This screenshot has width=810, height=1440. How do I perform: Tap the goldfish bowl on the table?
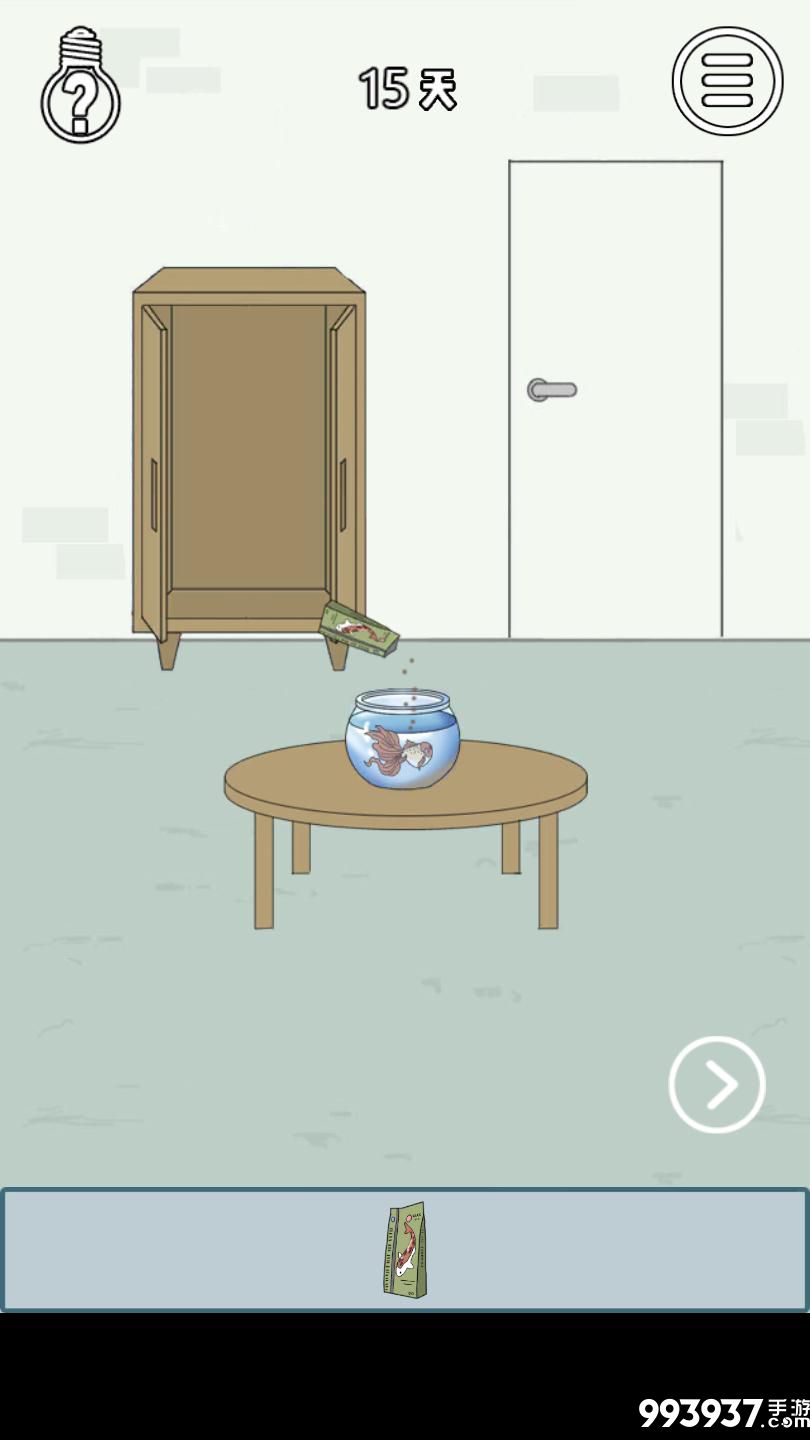[x=403, y=740]
